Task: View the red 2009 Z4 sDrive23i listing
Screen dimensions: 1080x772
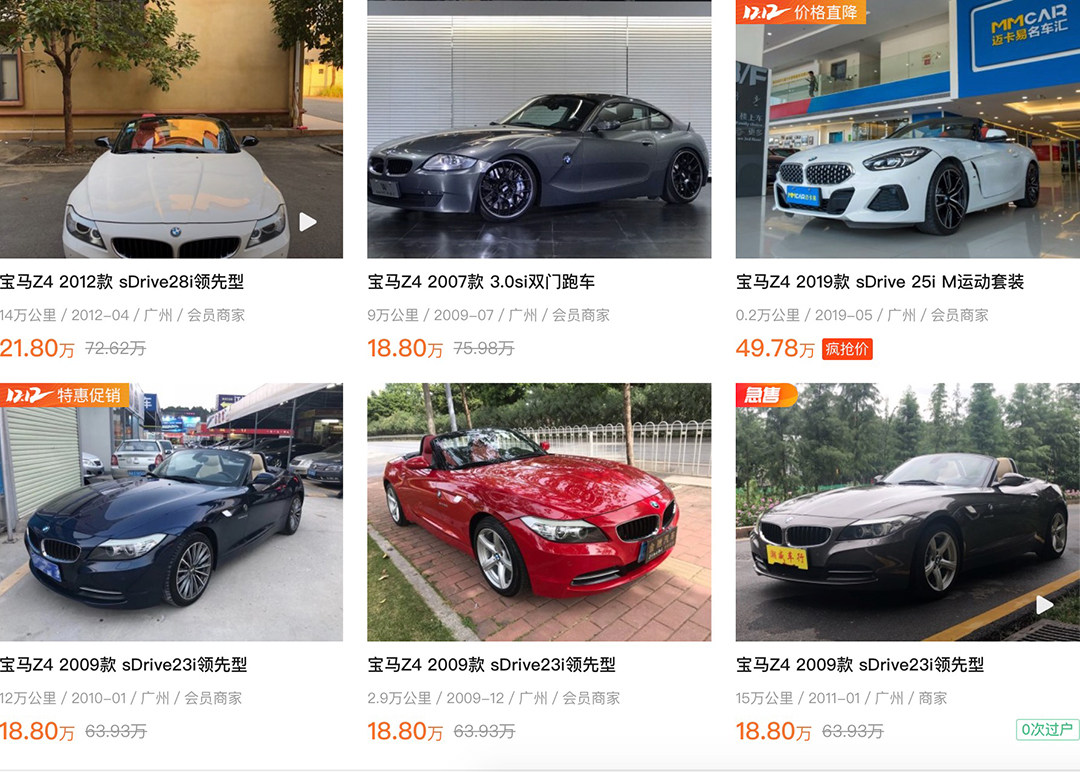Action: coord(539,512)
